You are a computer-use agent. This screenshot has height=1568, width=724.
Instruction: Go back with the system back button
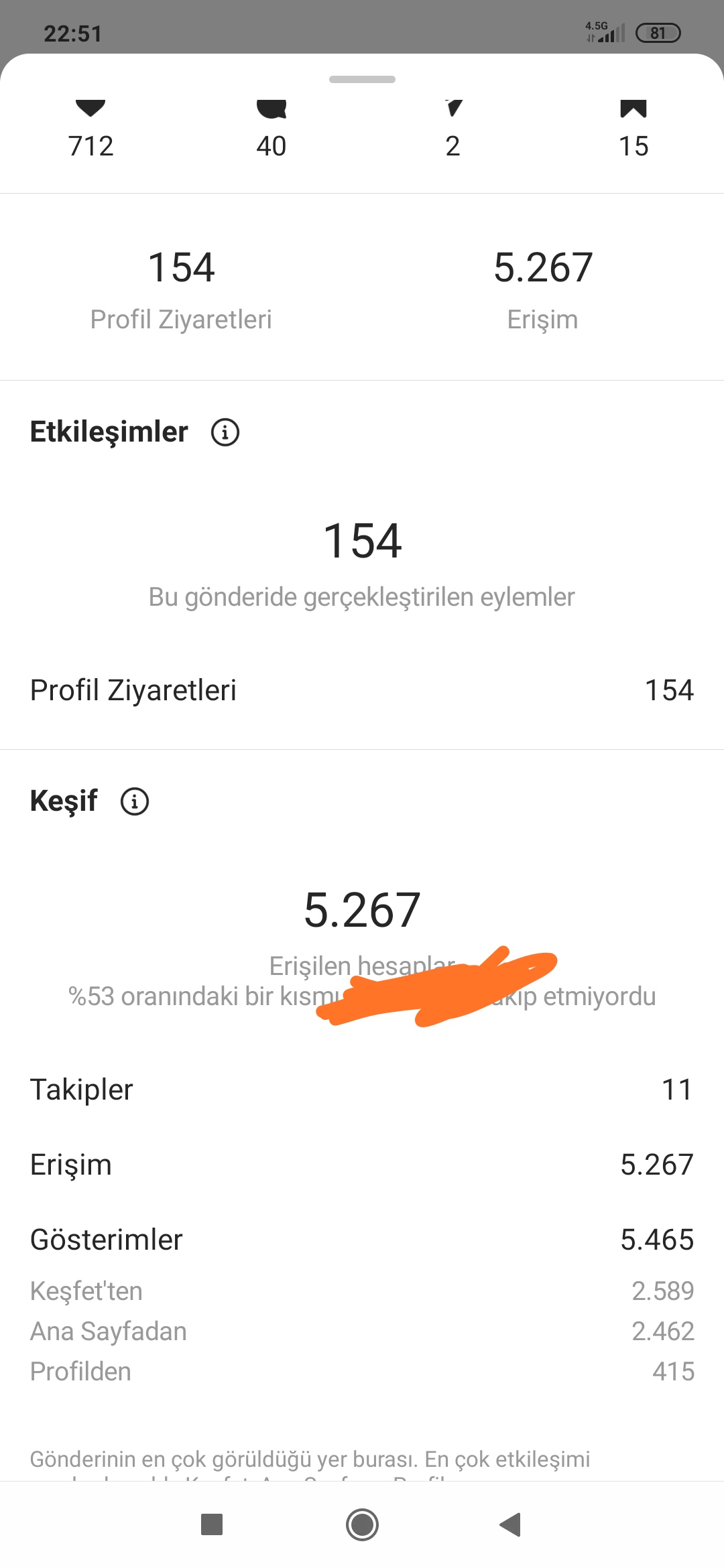[x=510, y=1524]
